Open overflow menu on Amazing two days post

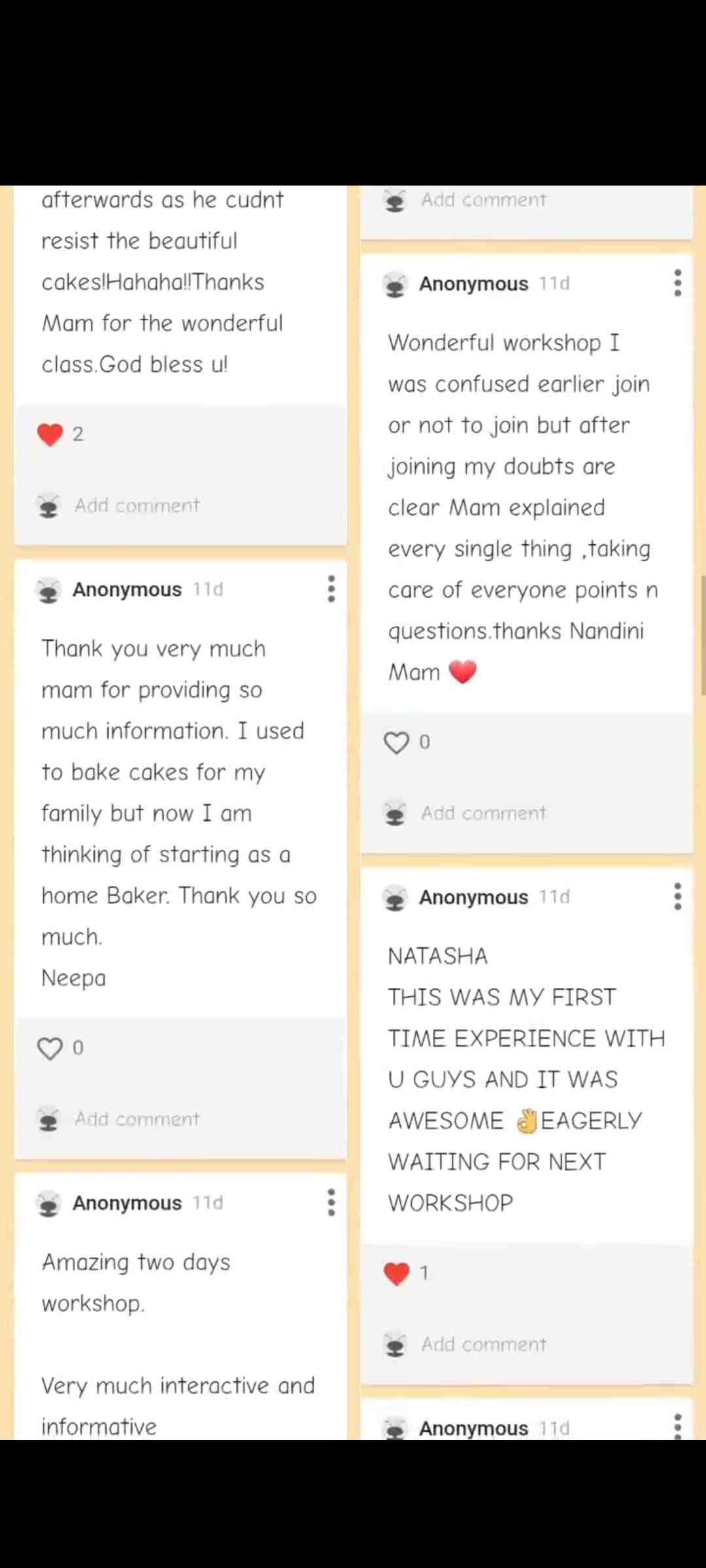tap(331, 1203)
